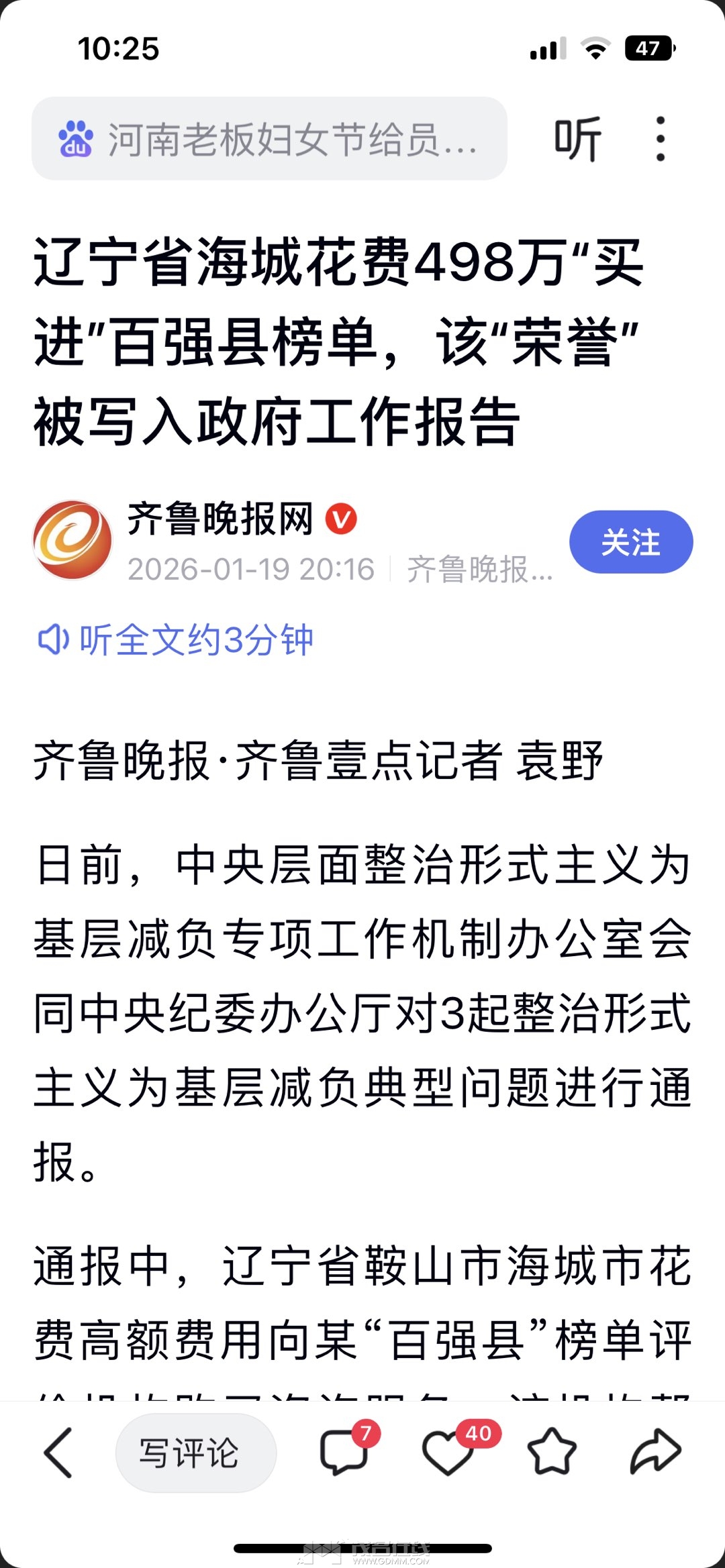Play 听全文约3分钟 audio
This screenshot has height=1568, width=725.
(176, 639)
